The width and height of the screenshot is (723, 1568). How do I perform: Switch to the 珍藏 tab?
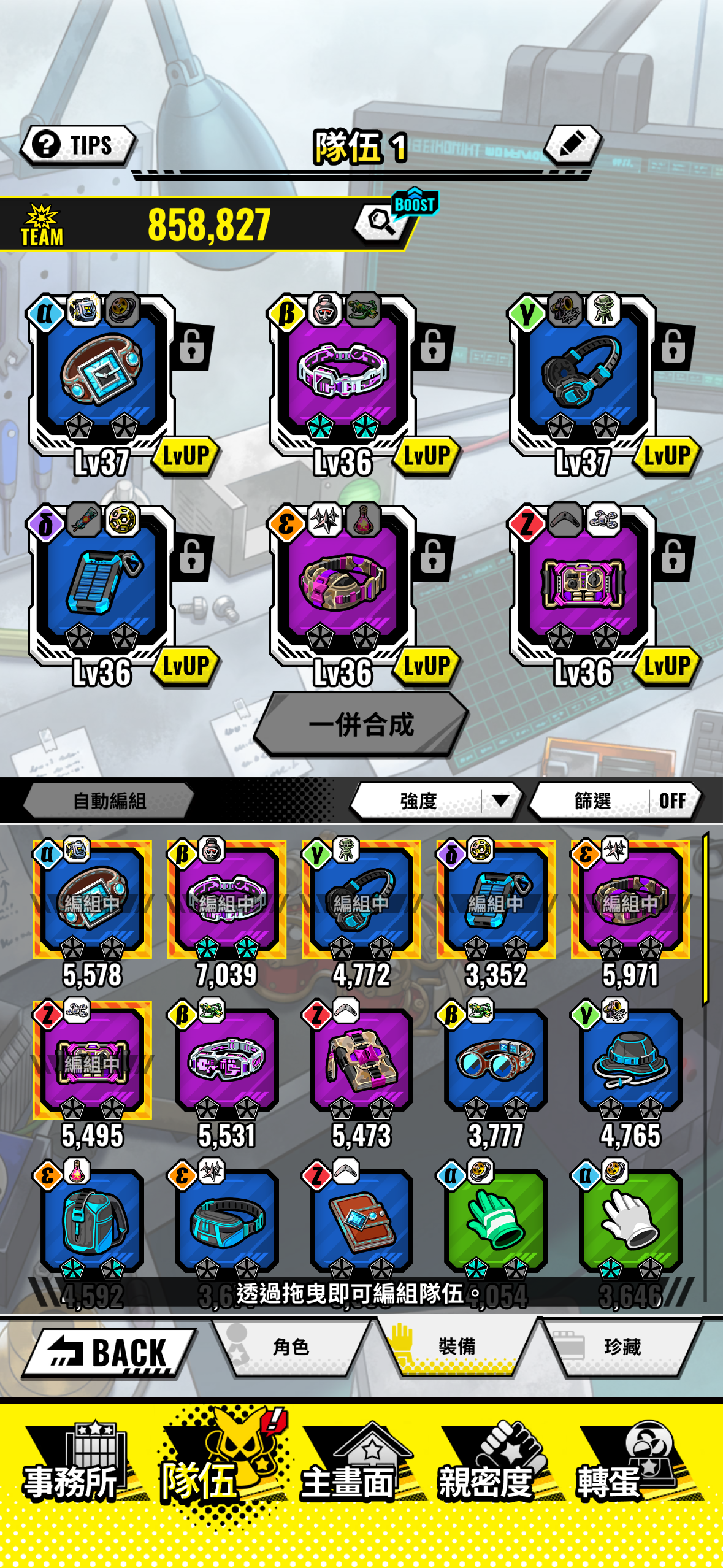622,1347
